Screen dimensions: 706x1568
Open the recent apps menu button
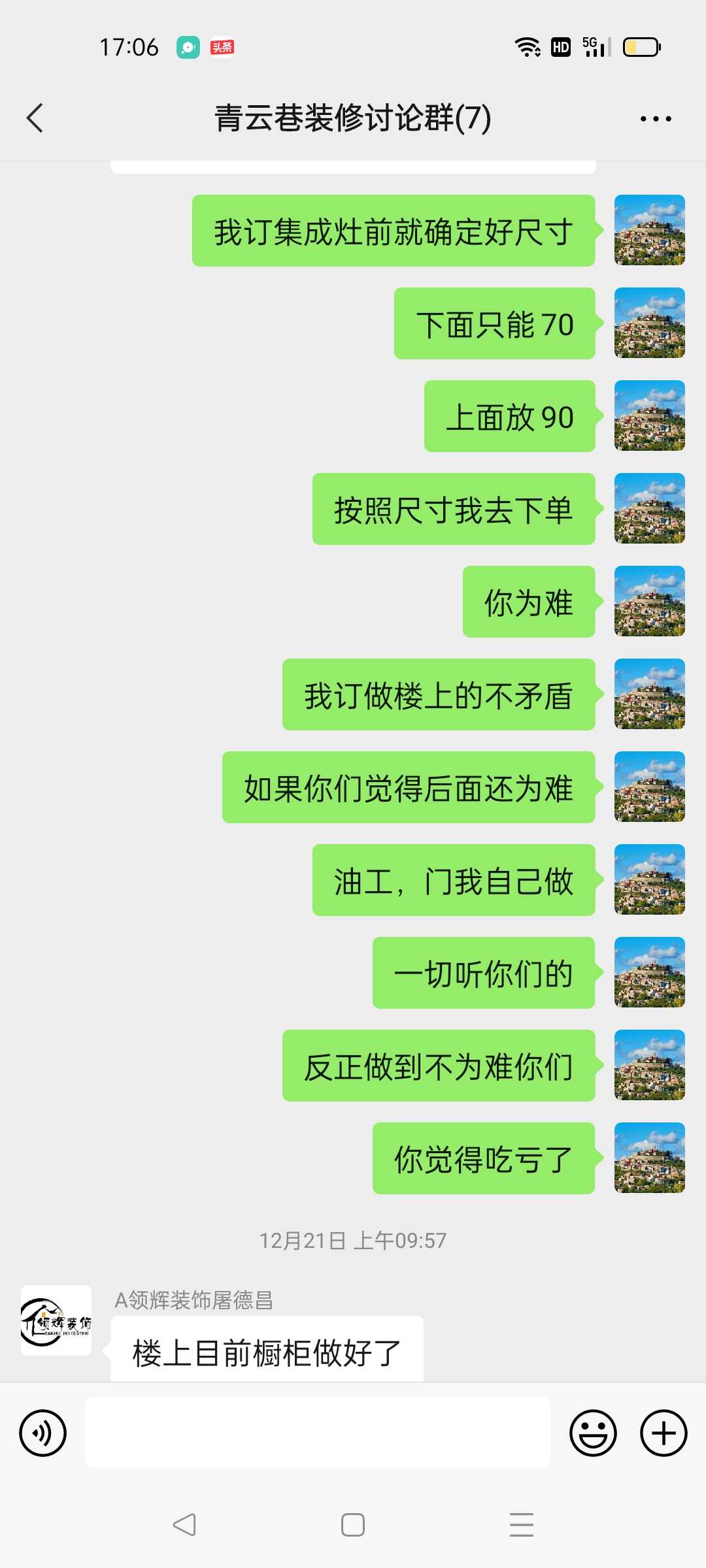521,1525
